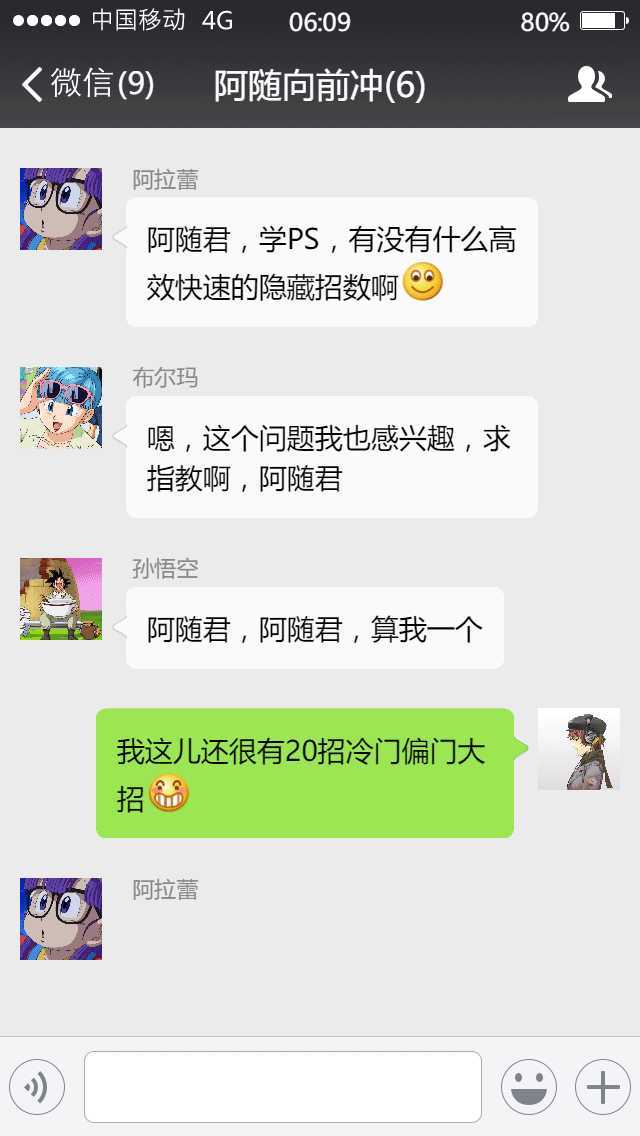Image resolution: width=640 pixels, height=1136 pixels.
Task: Open the emoji sticker panel
Action: pyautogui.click(x=528, y=1087)
